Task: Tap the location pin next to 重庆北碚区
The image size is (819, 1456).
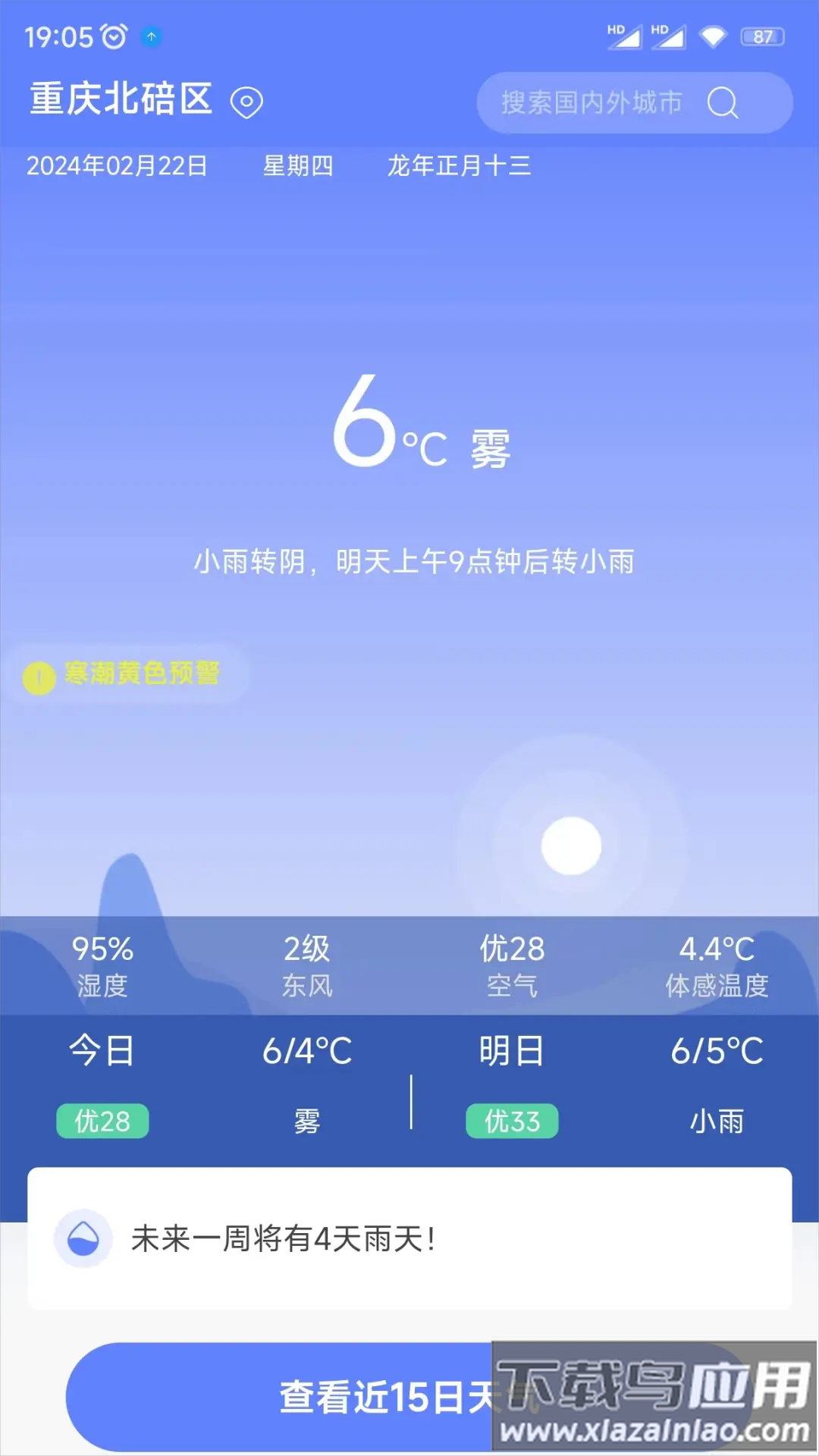Action: [246, 102]
